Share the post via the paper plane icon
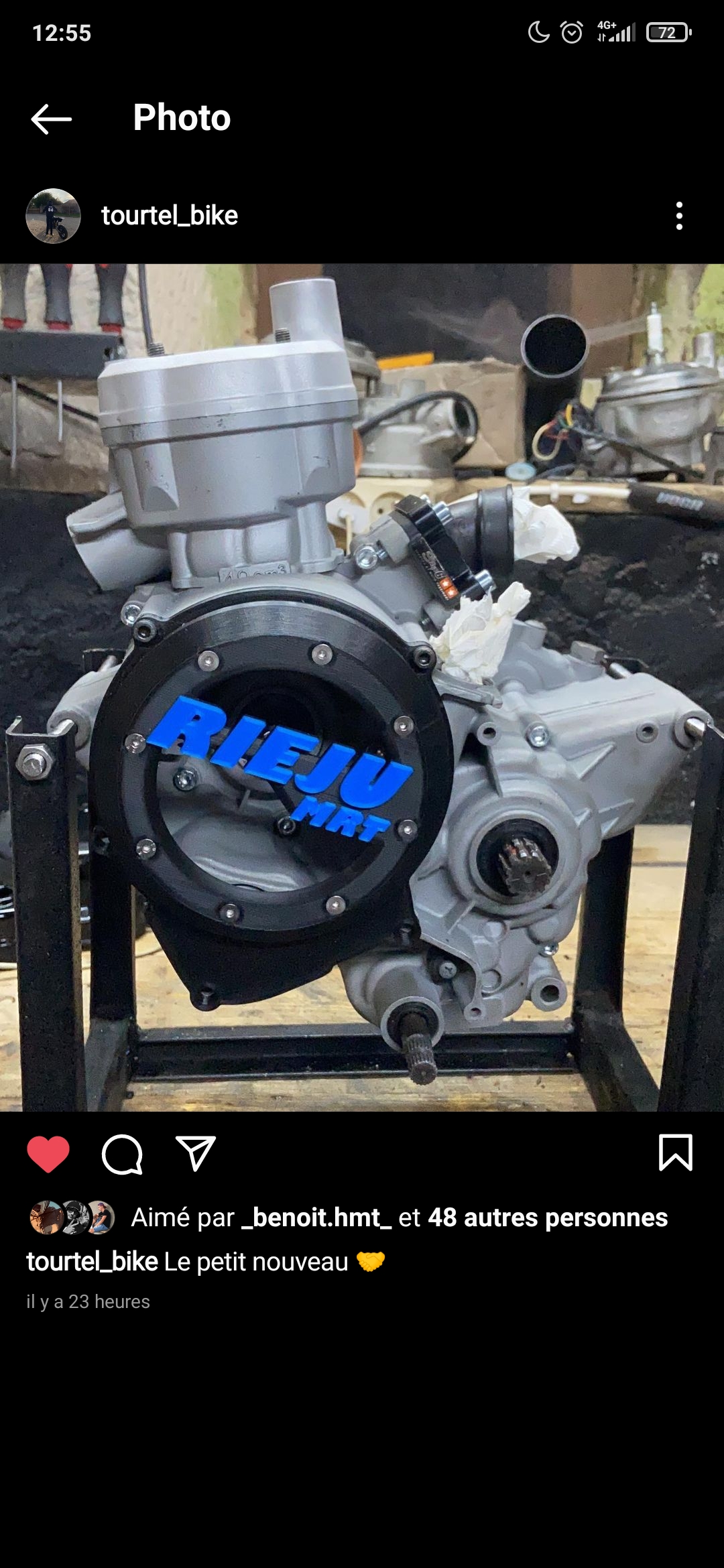Viewport: 724px width, 1568px height. [x=195, y=1154]
